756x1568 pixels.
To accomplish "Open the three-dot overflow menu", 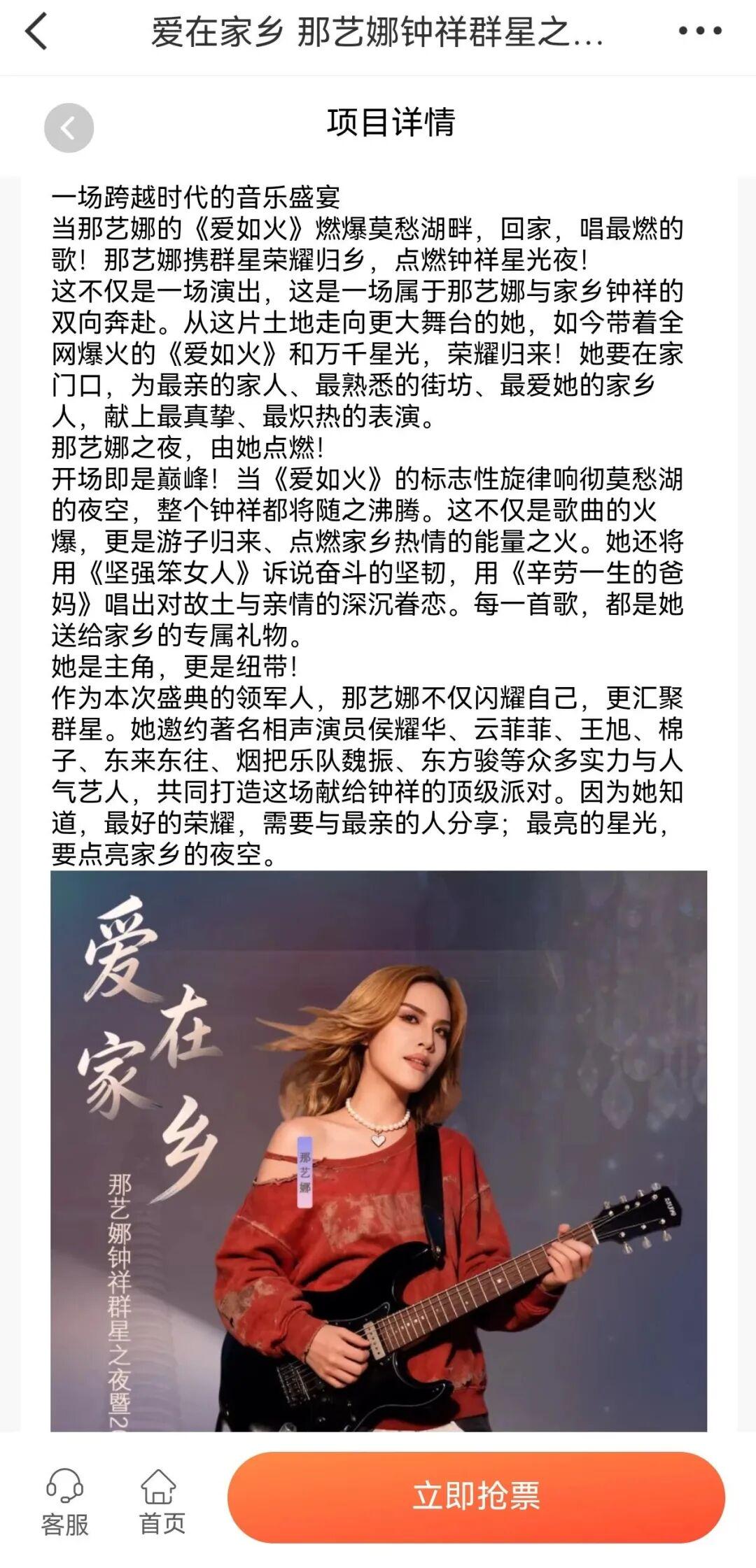I will pos(700,31).
